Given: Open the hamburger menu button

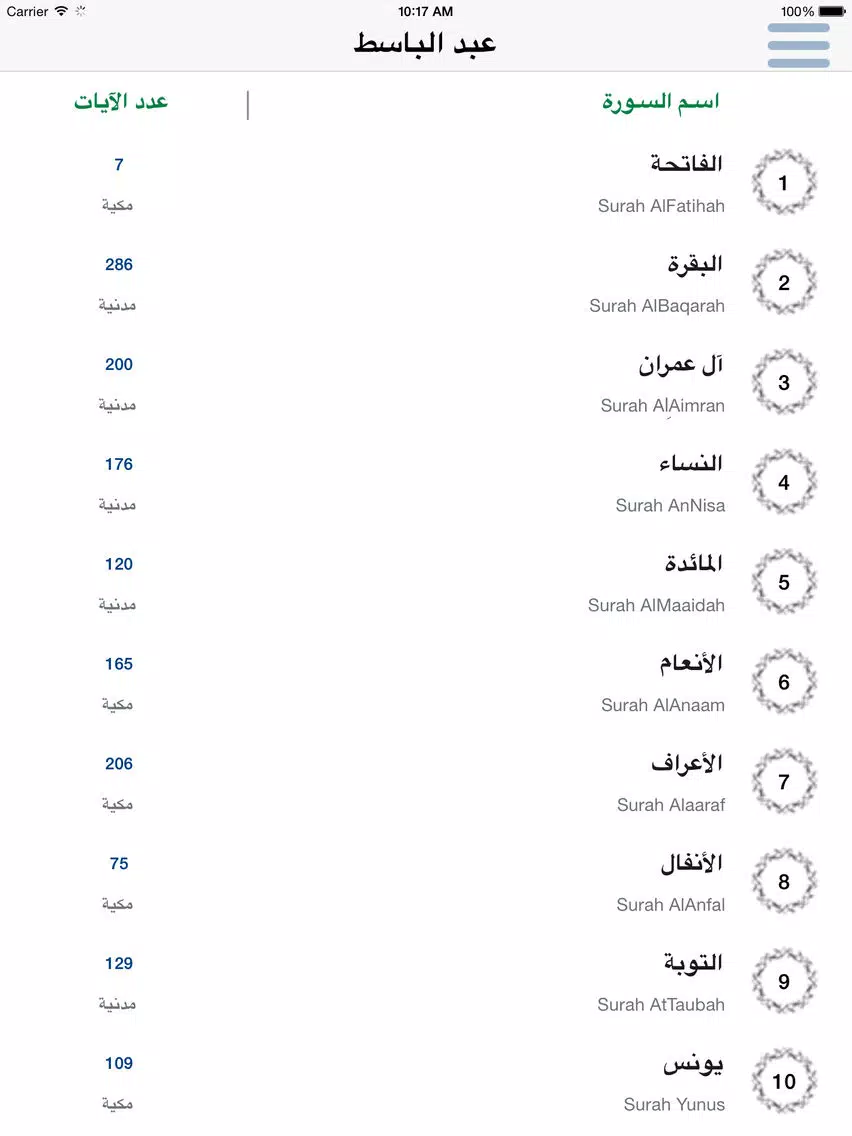Looking at the screenshot, I should 798,45.
